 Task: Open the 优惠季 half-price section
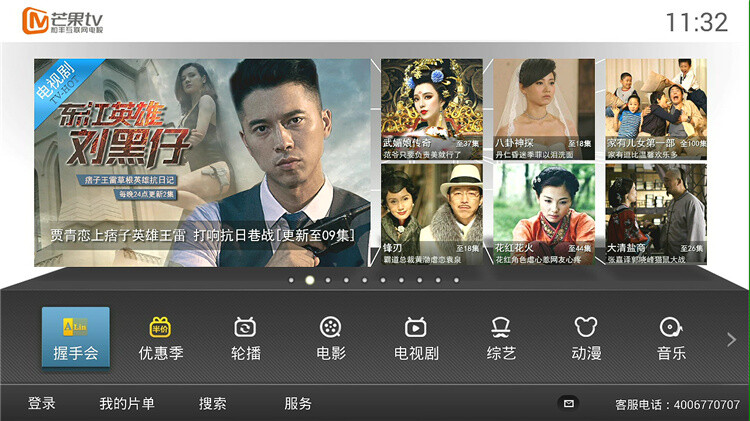[160, 338]
